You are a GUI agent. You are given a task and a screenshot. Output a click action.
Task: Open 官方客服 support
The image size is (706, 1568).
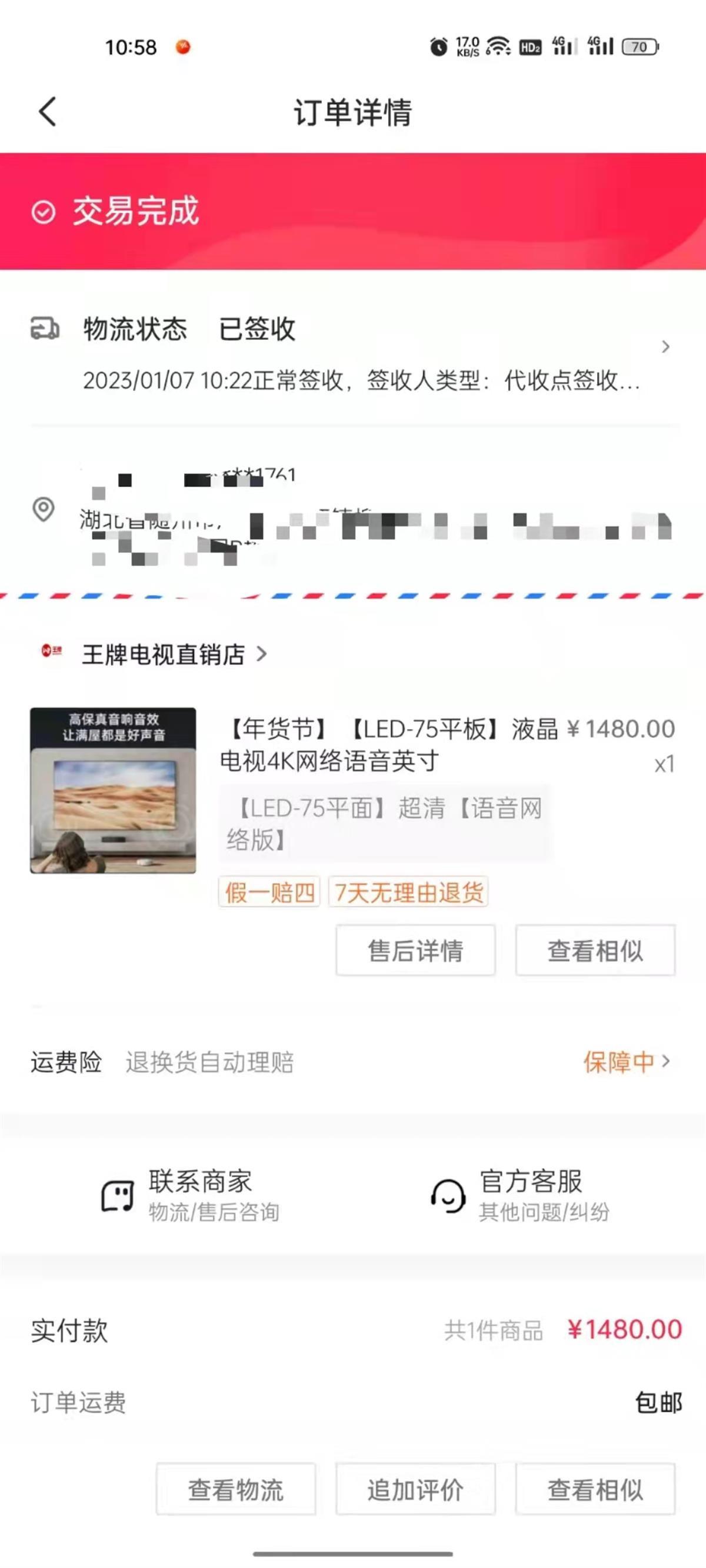pyautogui.click(x=519, y=1195)
